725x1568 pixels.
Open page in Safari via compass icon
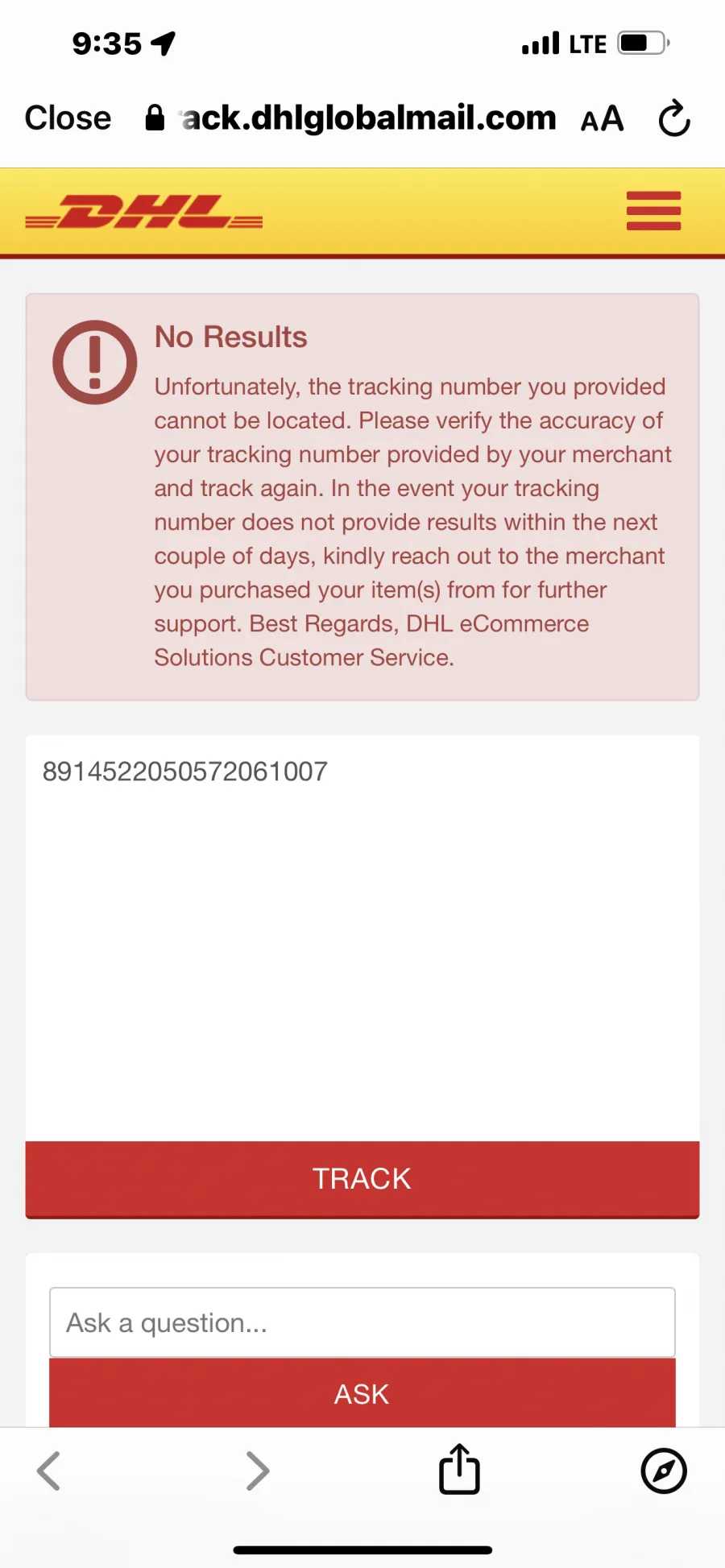[664, 1471]
